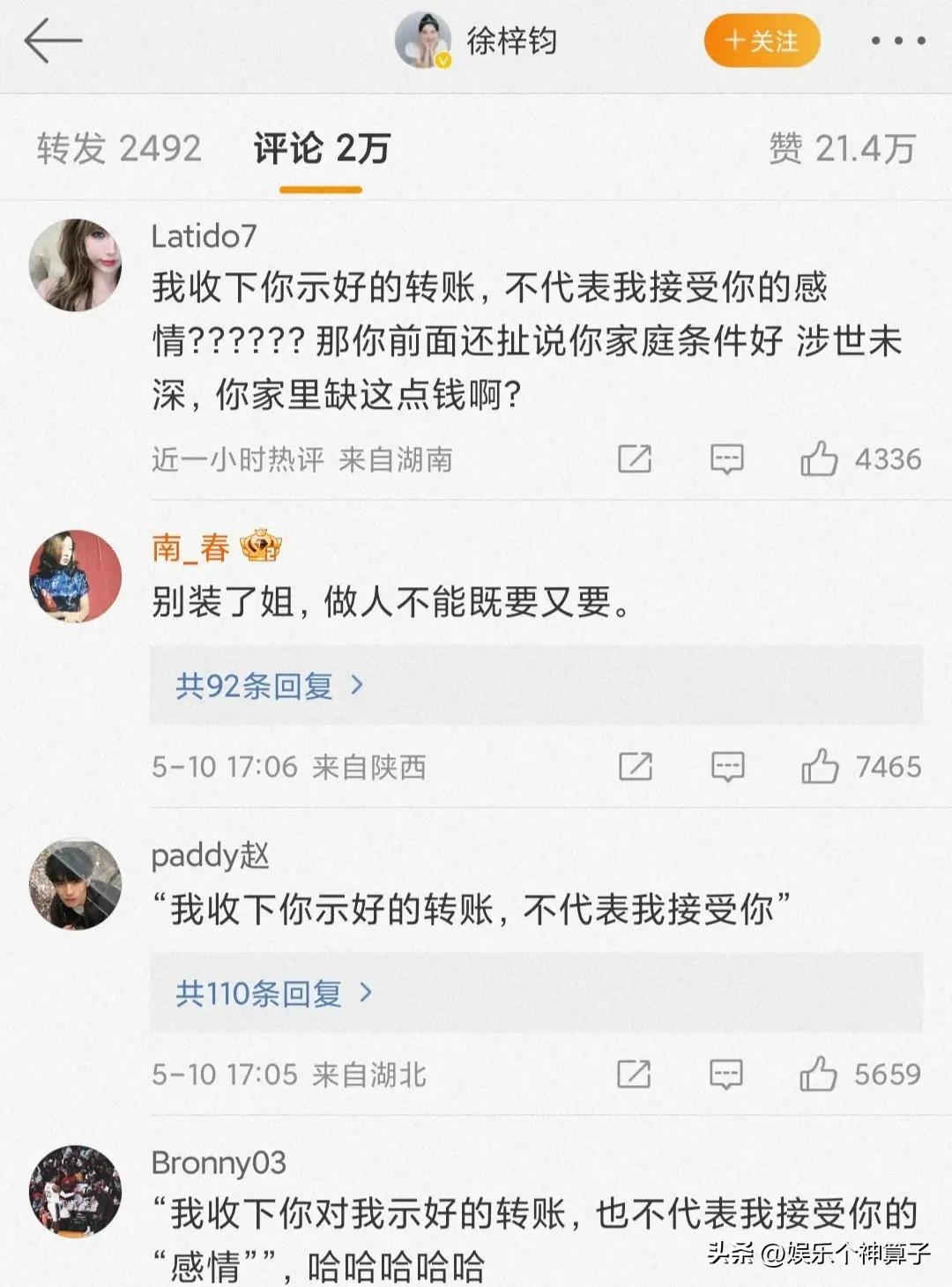Repost Latido7's comment
Viewport: 952px width, 1287px height.
[635, 459]
